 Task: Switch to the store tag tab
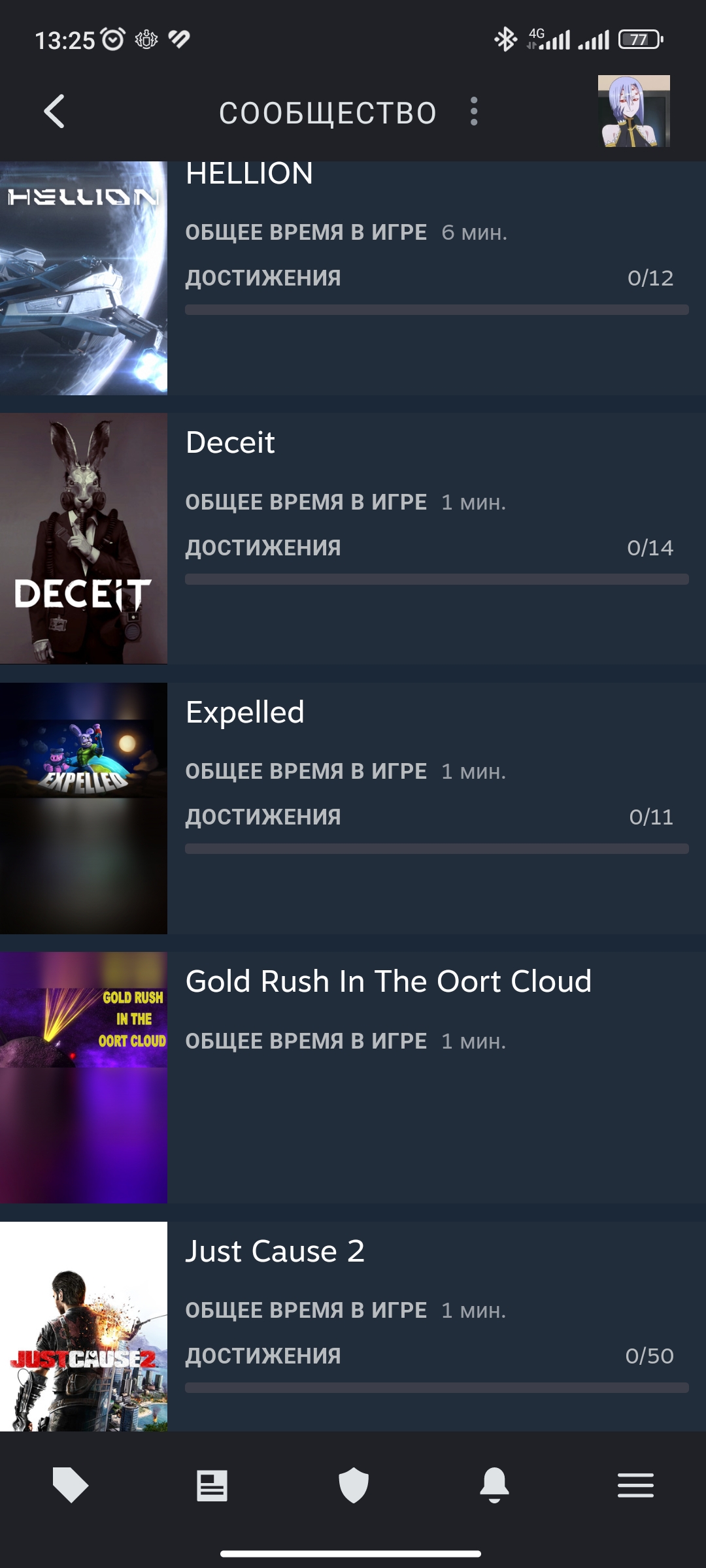coord(71,1485)
